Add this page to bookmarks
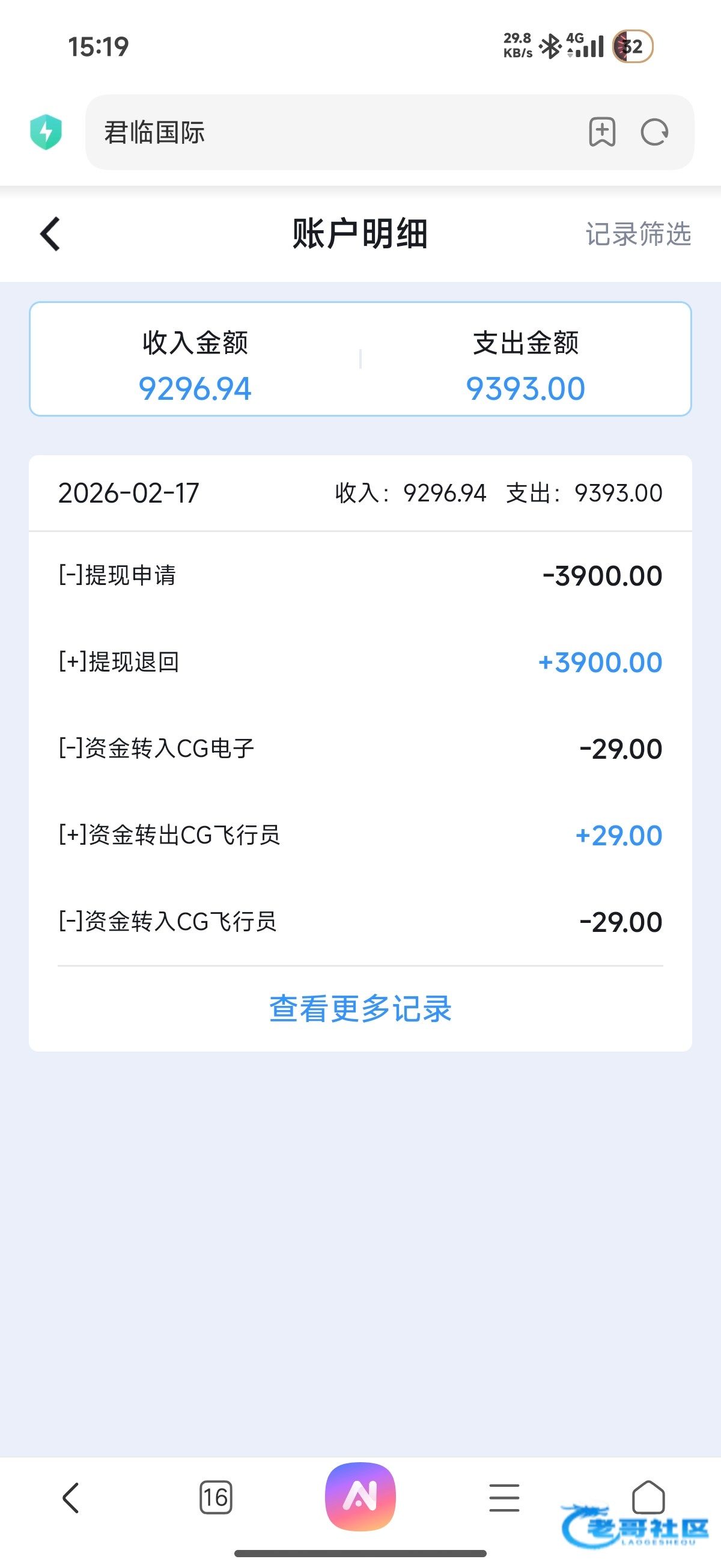The width and height of the screenshot is (721, 1568). 602,132
